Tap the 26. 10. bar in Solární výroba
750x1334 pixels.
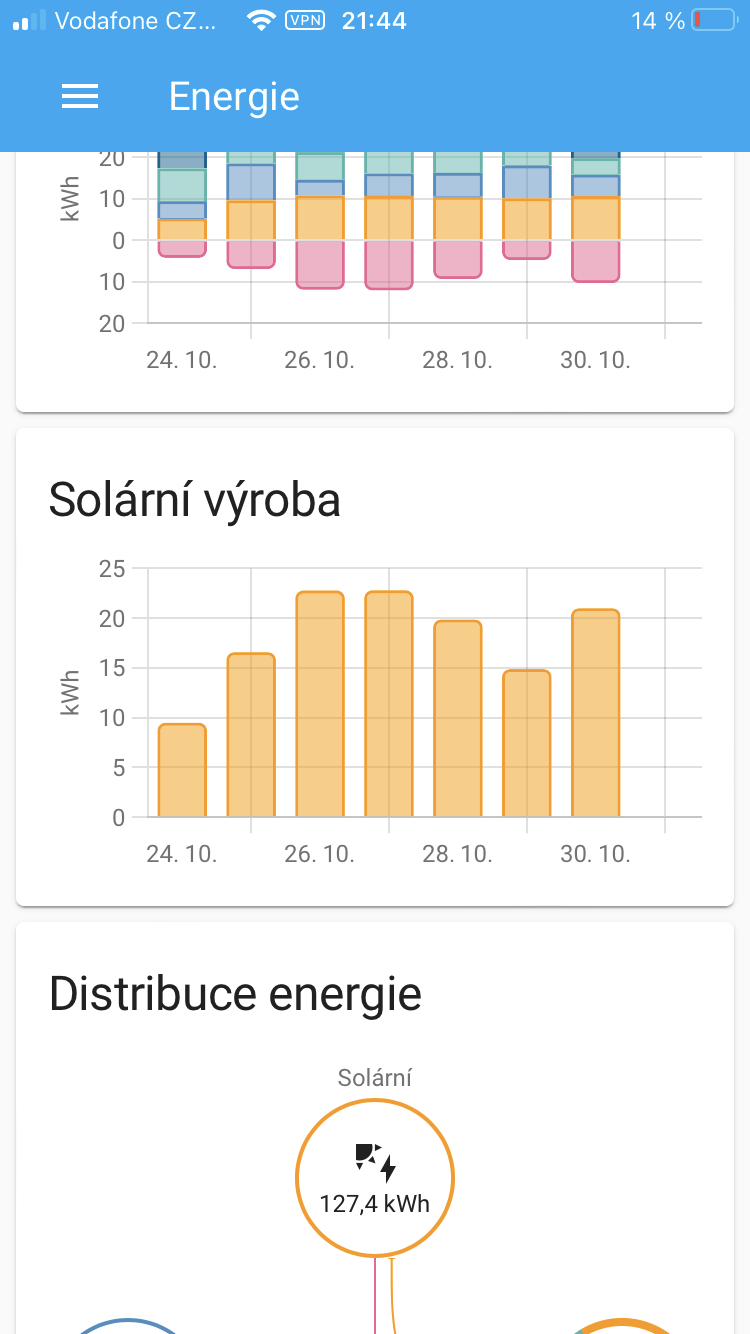(x=320, y=704)
